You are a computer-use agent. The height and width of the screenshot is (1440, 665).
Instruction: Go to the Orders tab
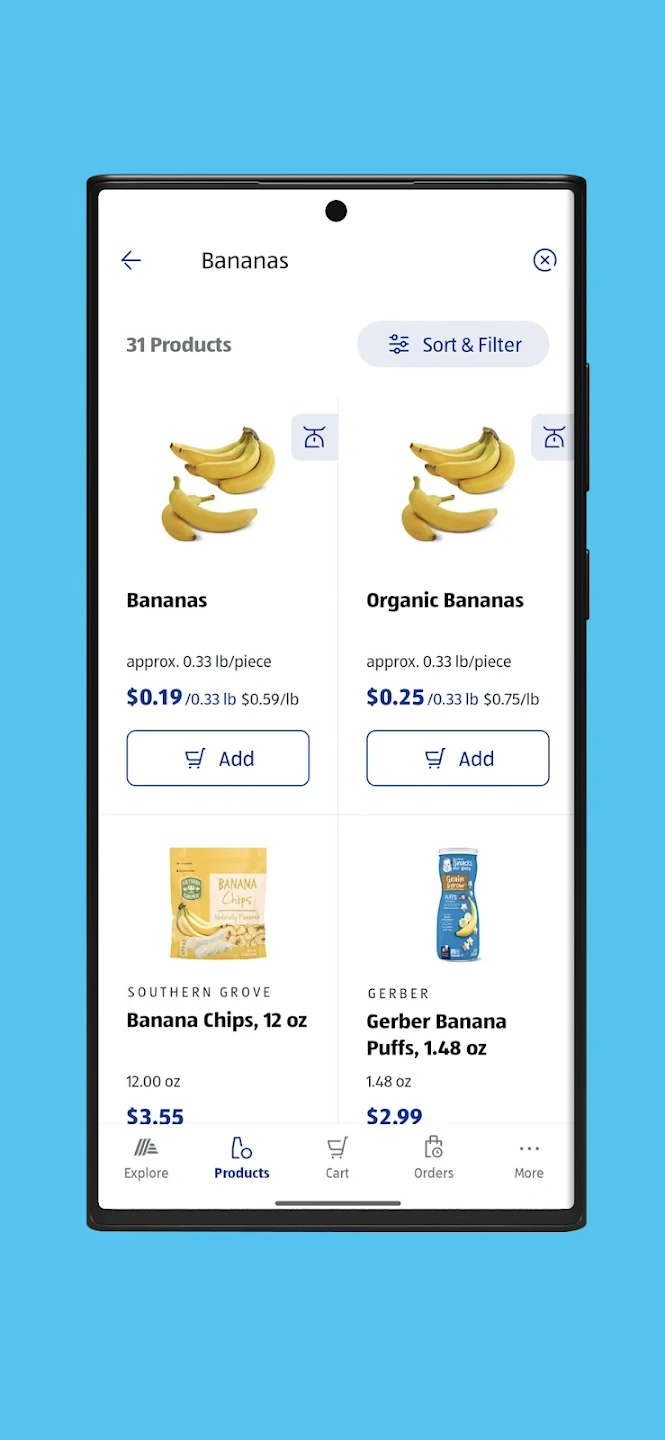click(x=433, y=1158)
